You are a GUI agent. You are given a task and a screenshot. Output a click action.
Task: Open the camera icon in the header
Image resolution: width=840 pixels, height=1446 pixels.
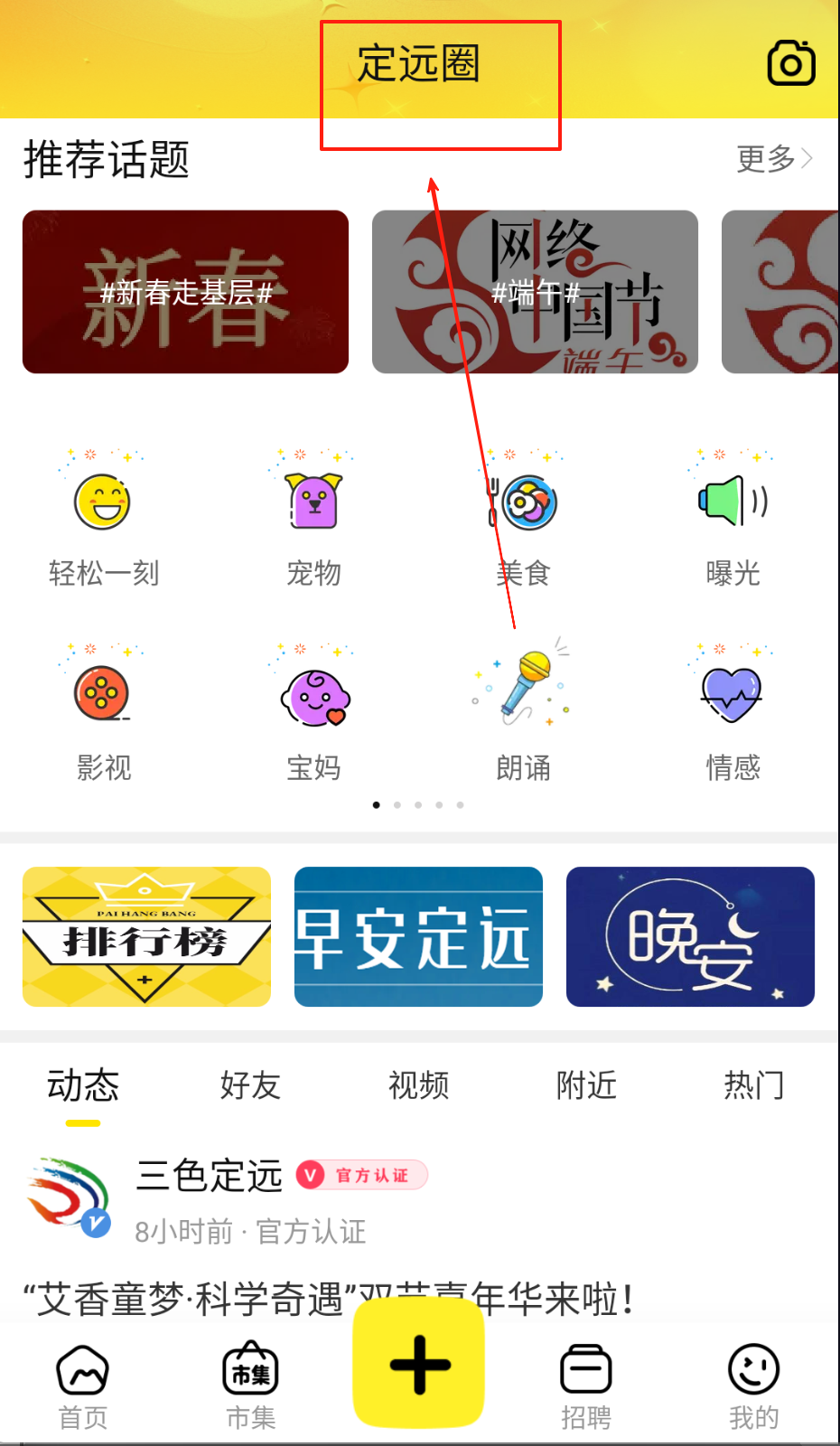(x=791, y=63)
